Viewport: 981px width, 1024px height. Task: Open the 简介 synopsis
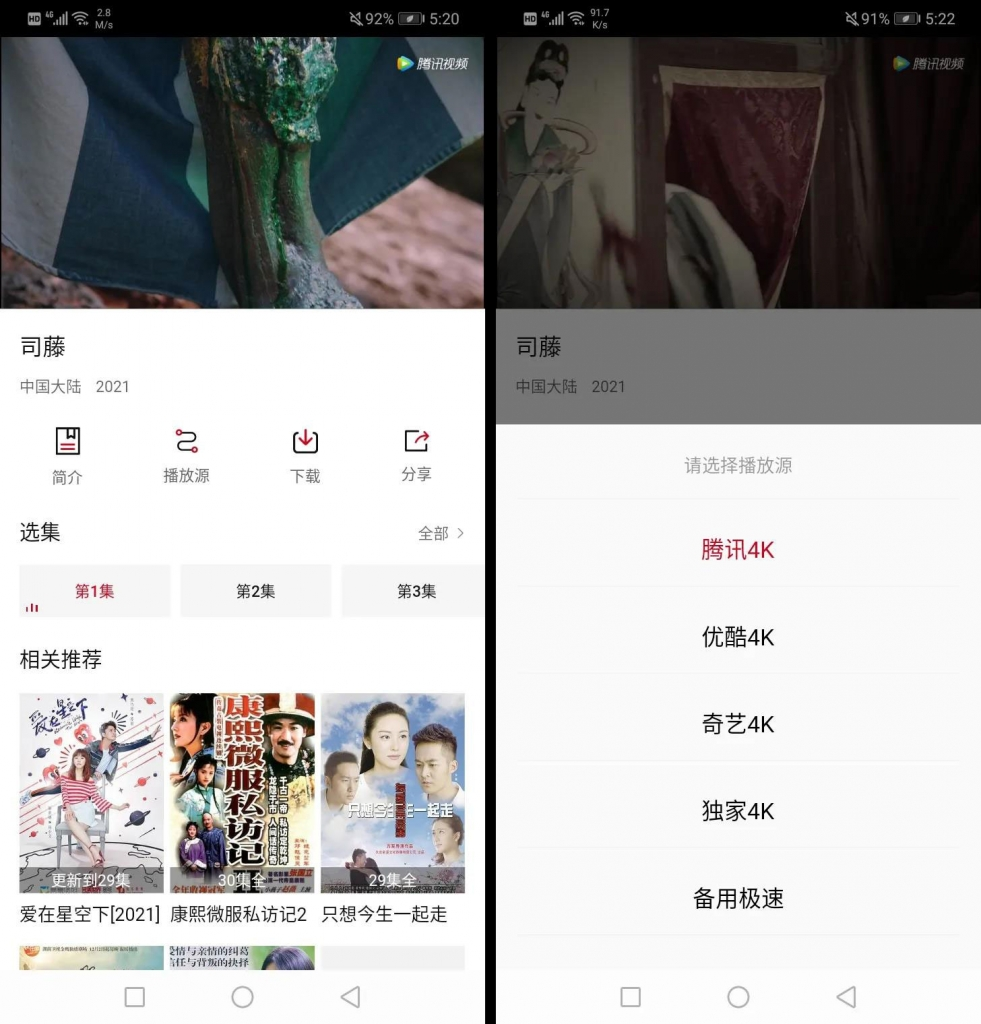click(x=67, y=455)
